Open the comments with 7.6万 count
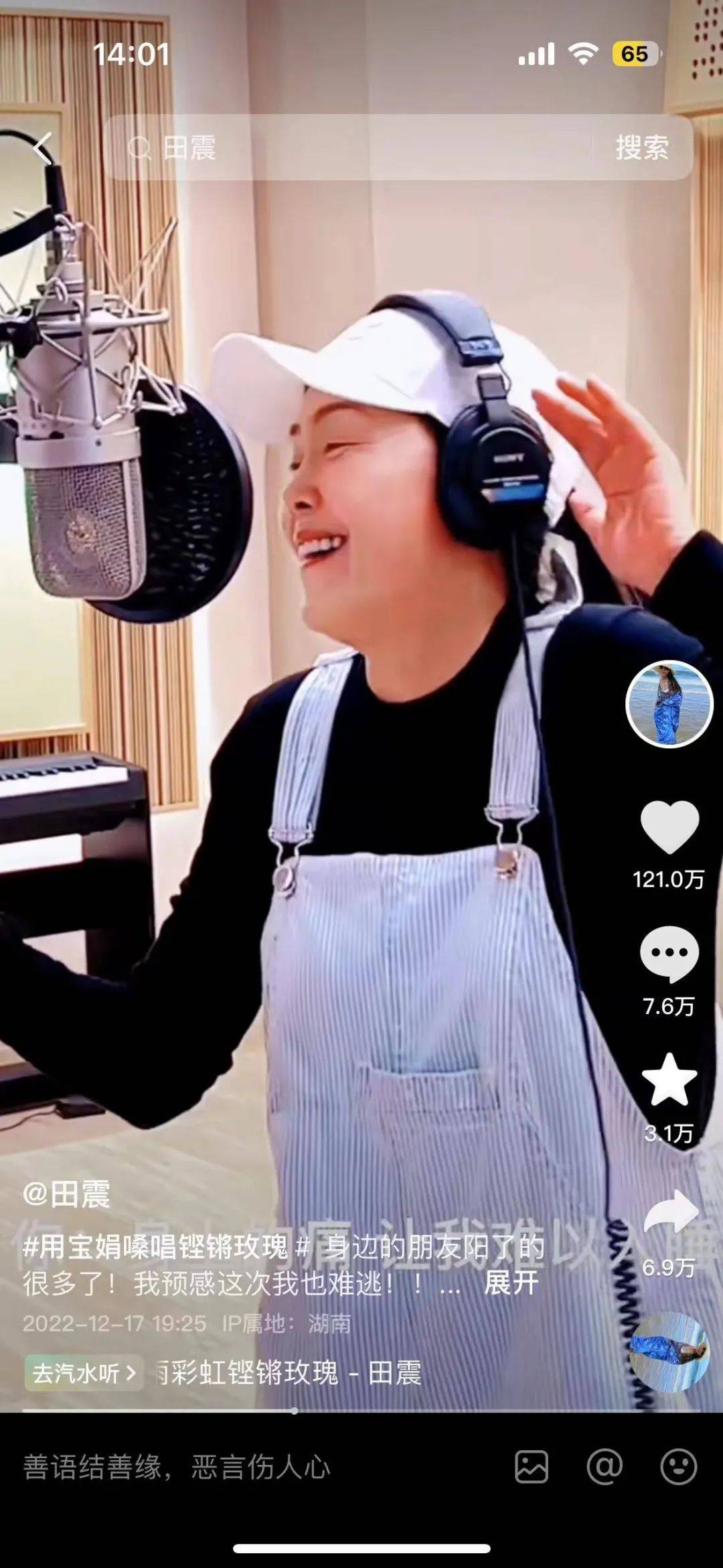723x1568 pixels. [x=669, y=954]
